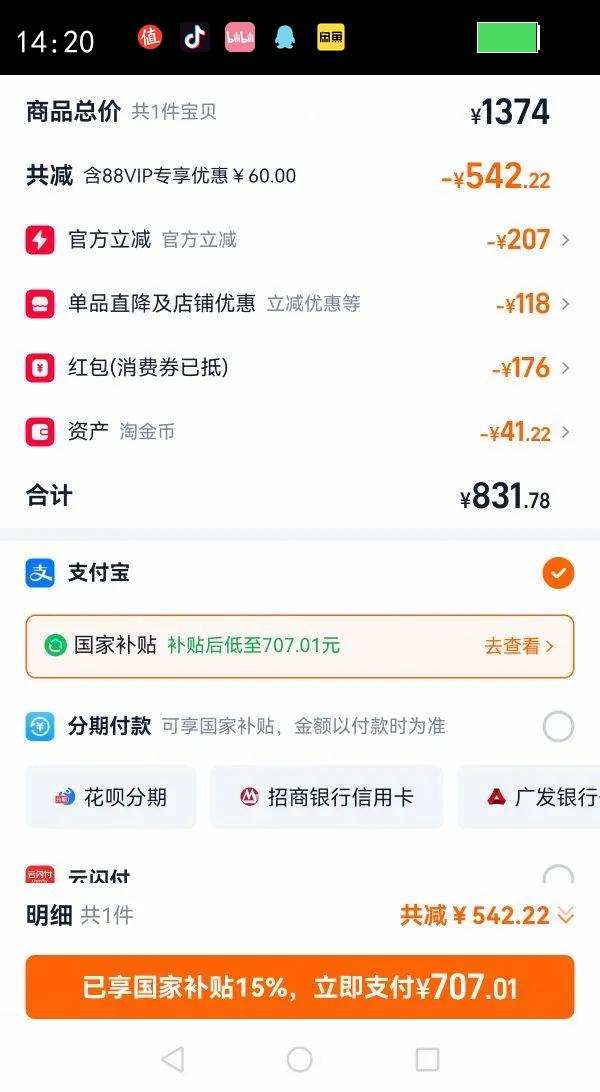Tap 去查看 on 国家补贴 banner
Viewport: 600px width, 1092px height.
pos(519,646)
